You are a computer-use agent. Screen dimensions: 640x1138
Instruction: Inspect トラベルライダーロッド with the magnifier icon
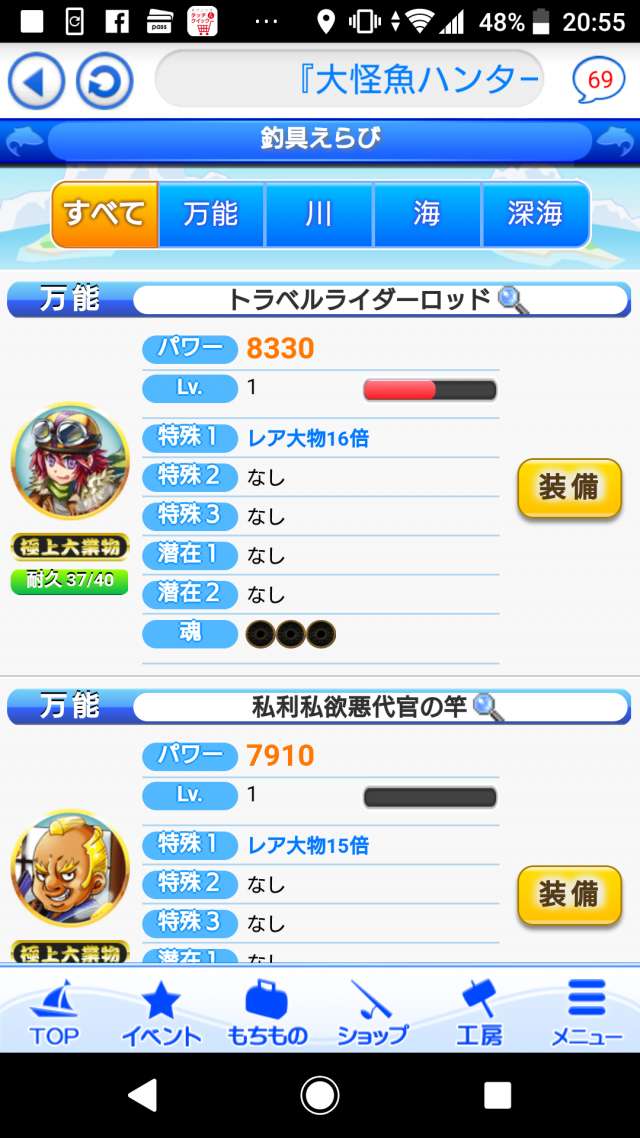(x=513, y=299)
